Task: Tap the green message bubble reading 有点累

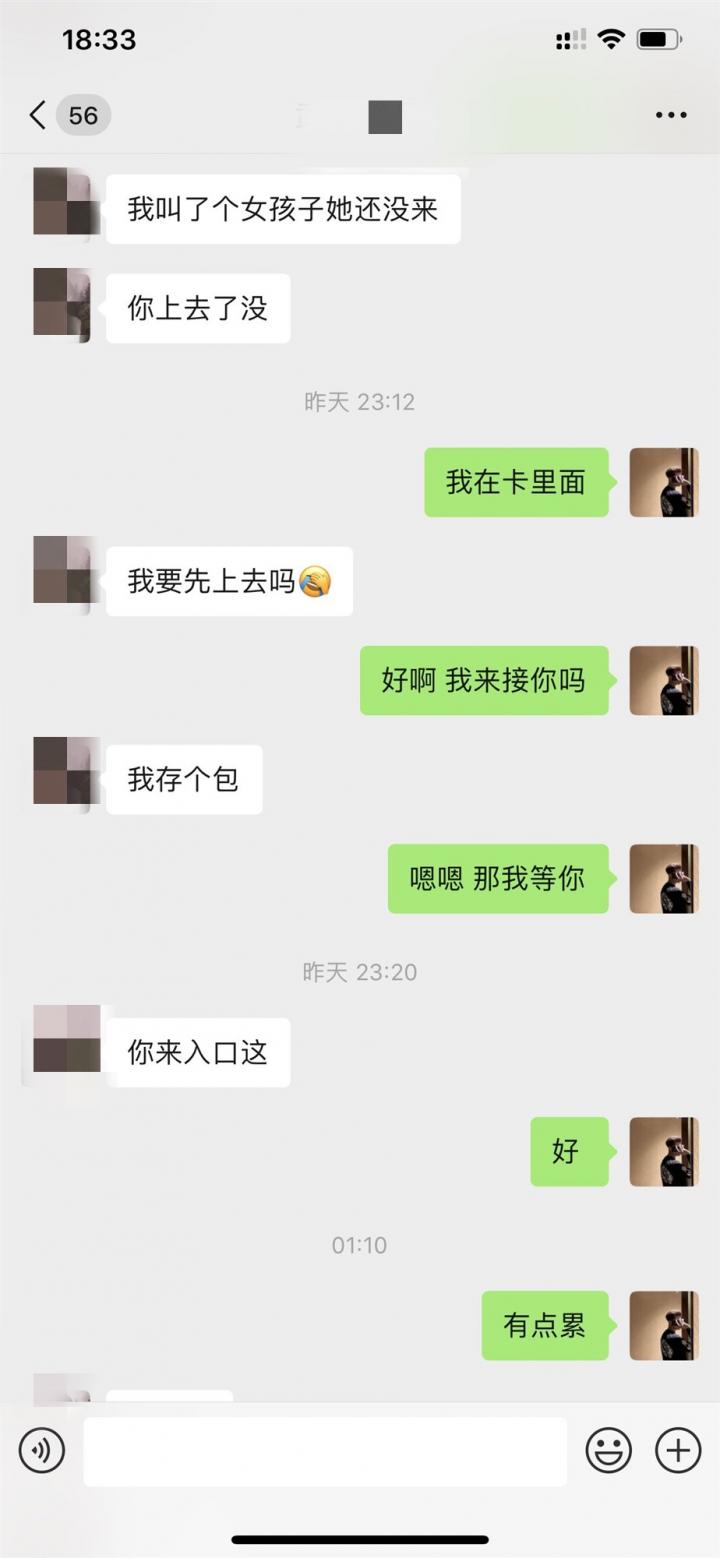Action: (x=545, y=1326)
